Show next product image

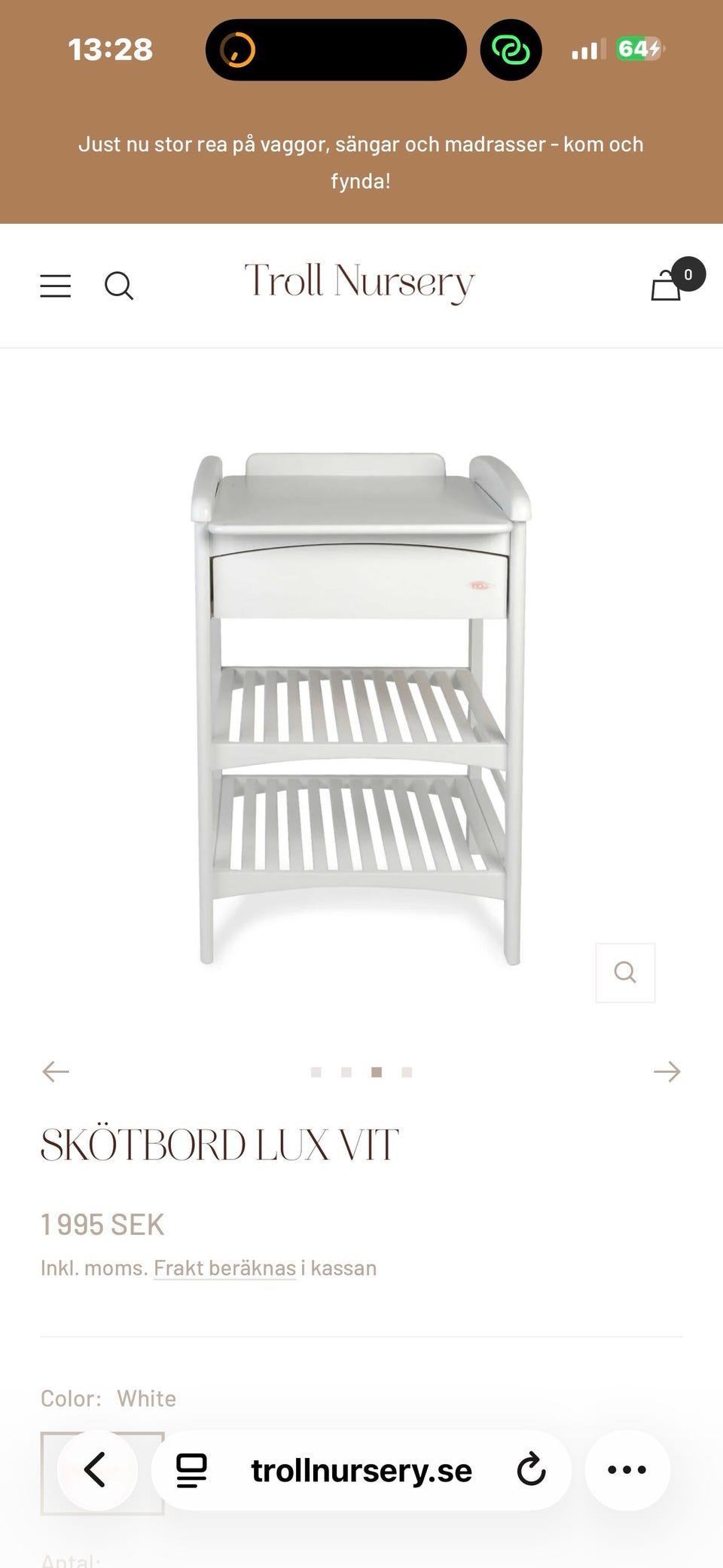pos(667,1071)
